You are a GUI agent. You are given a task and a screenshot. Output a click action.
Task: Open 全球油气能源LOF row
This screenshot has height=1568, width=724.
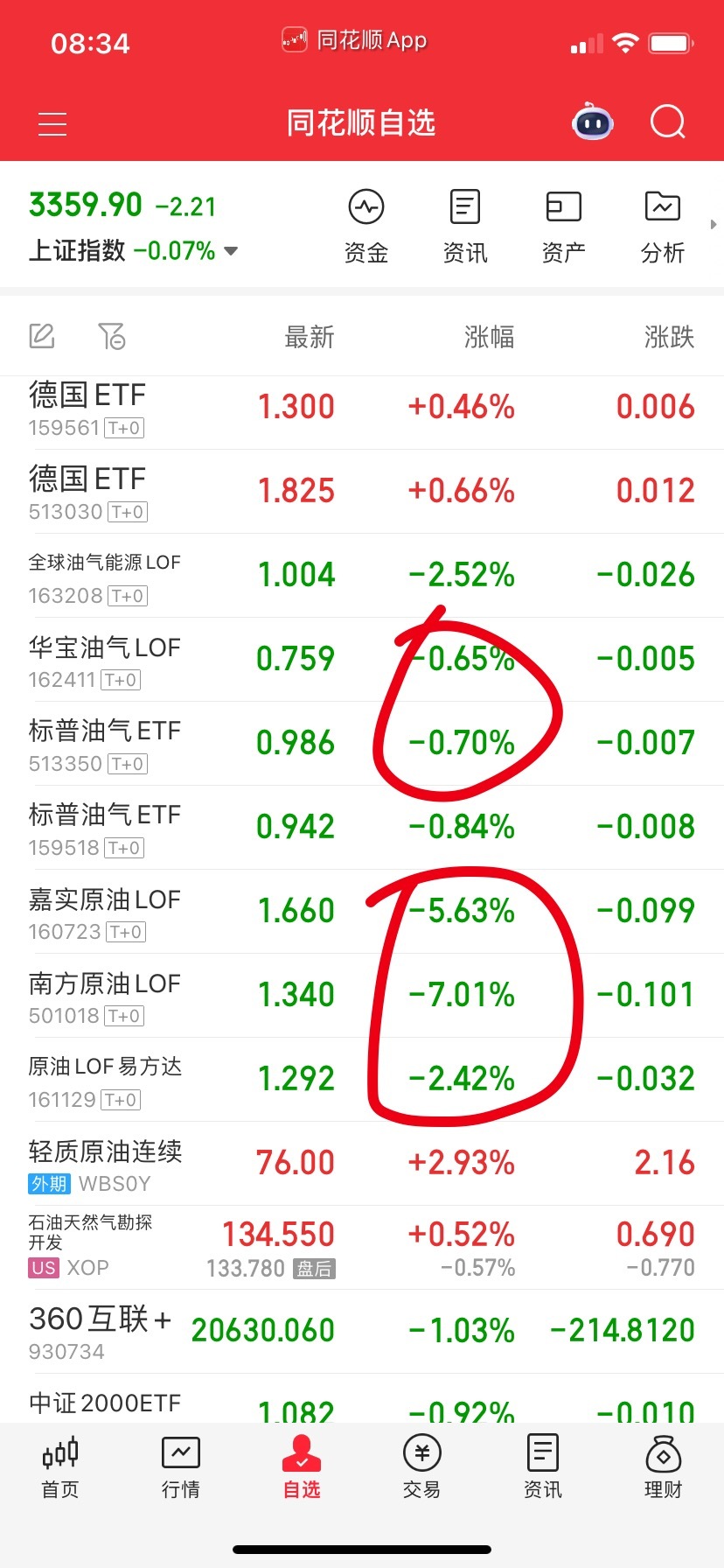(x=362, y=576)
